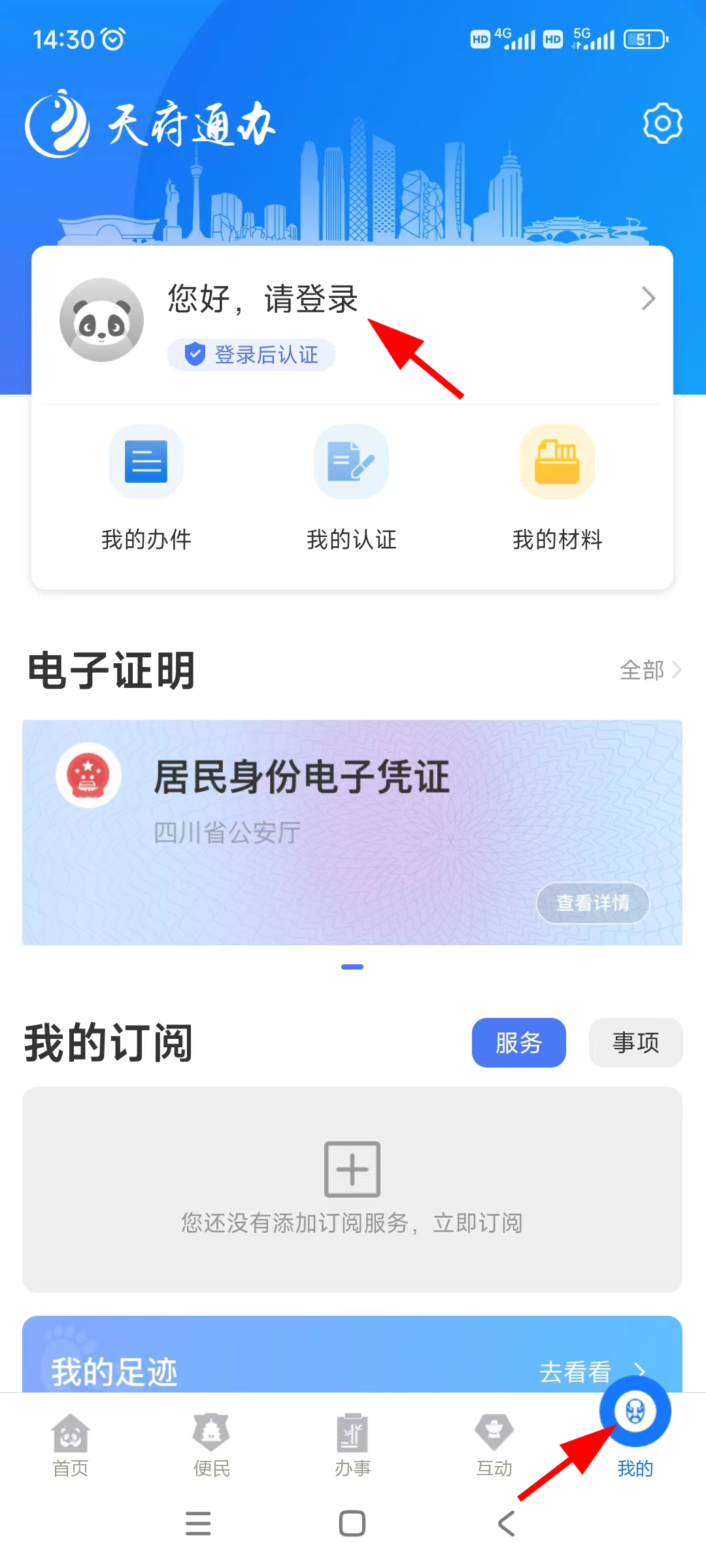Open 我的材料
The width and height of the screenshot is (706, 1568).
point(557,487)
